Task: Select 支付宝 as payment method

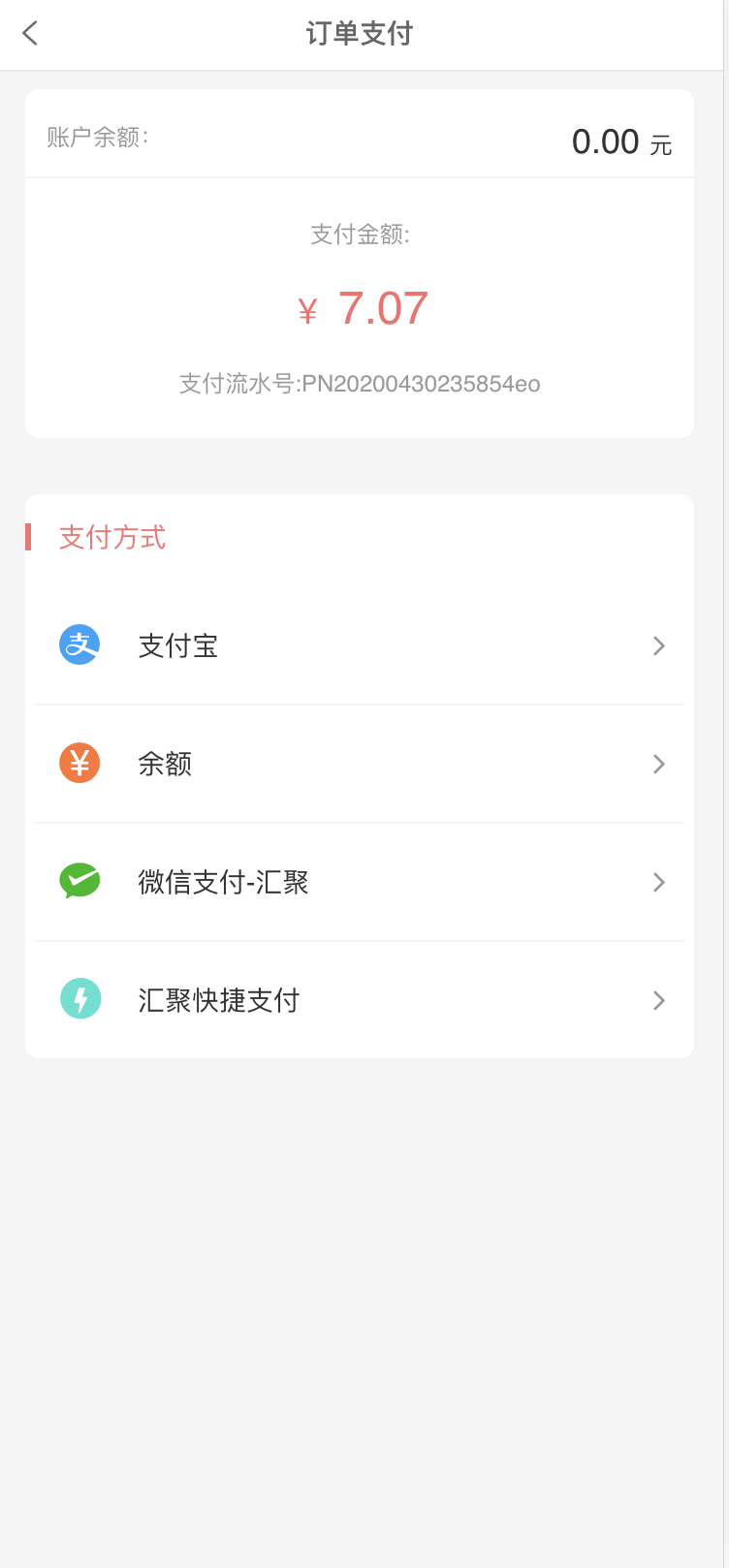Action: point(360,645)
